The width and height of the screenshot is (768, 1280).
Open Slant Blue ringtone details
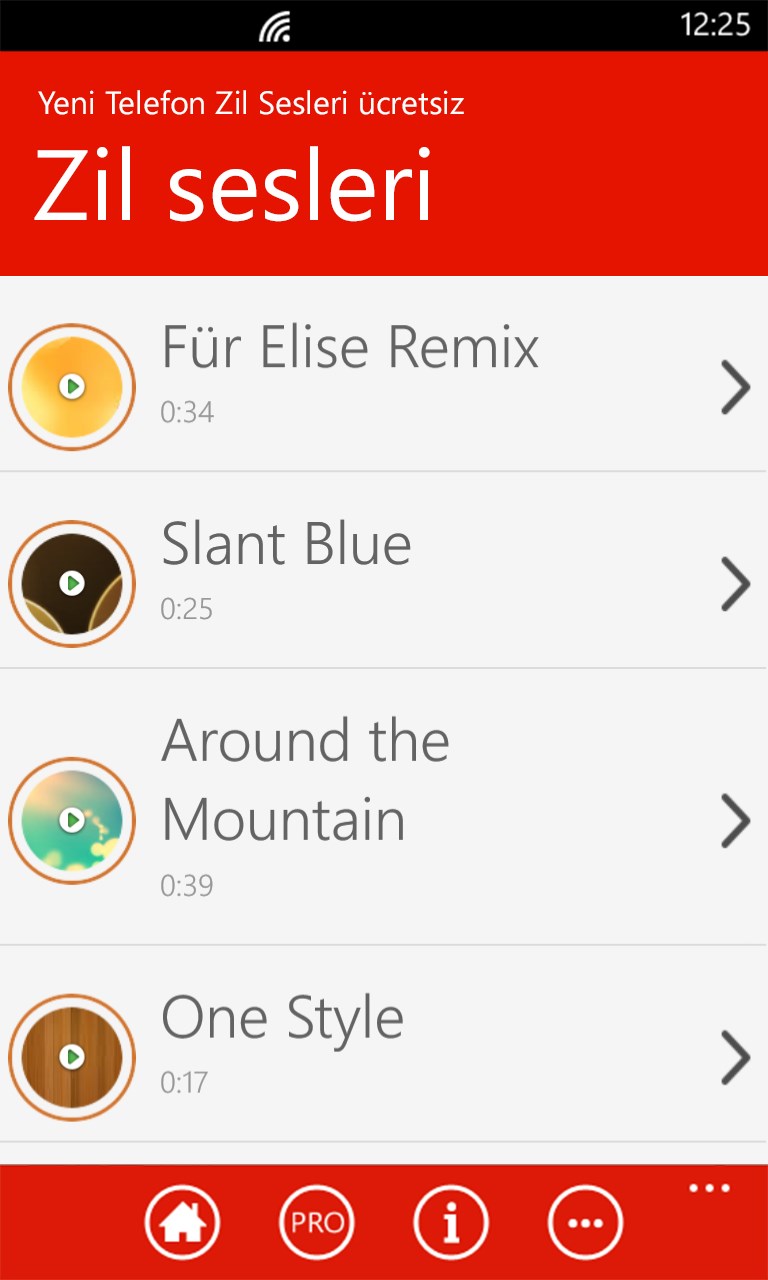(x=735, y=584)
